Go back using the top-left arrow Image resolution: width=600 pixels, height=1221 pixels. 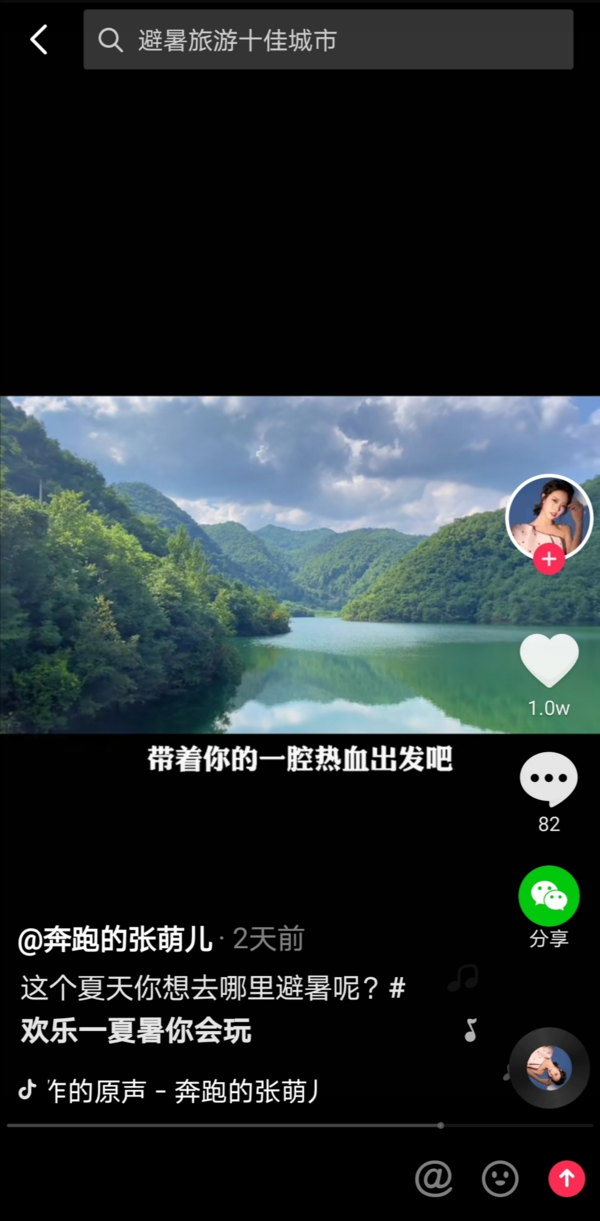coord(39,40)
